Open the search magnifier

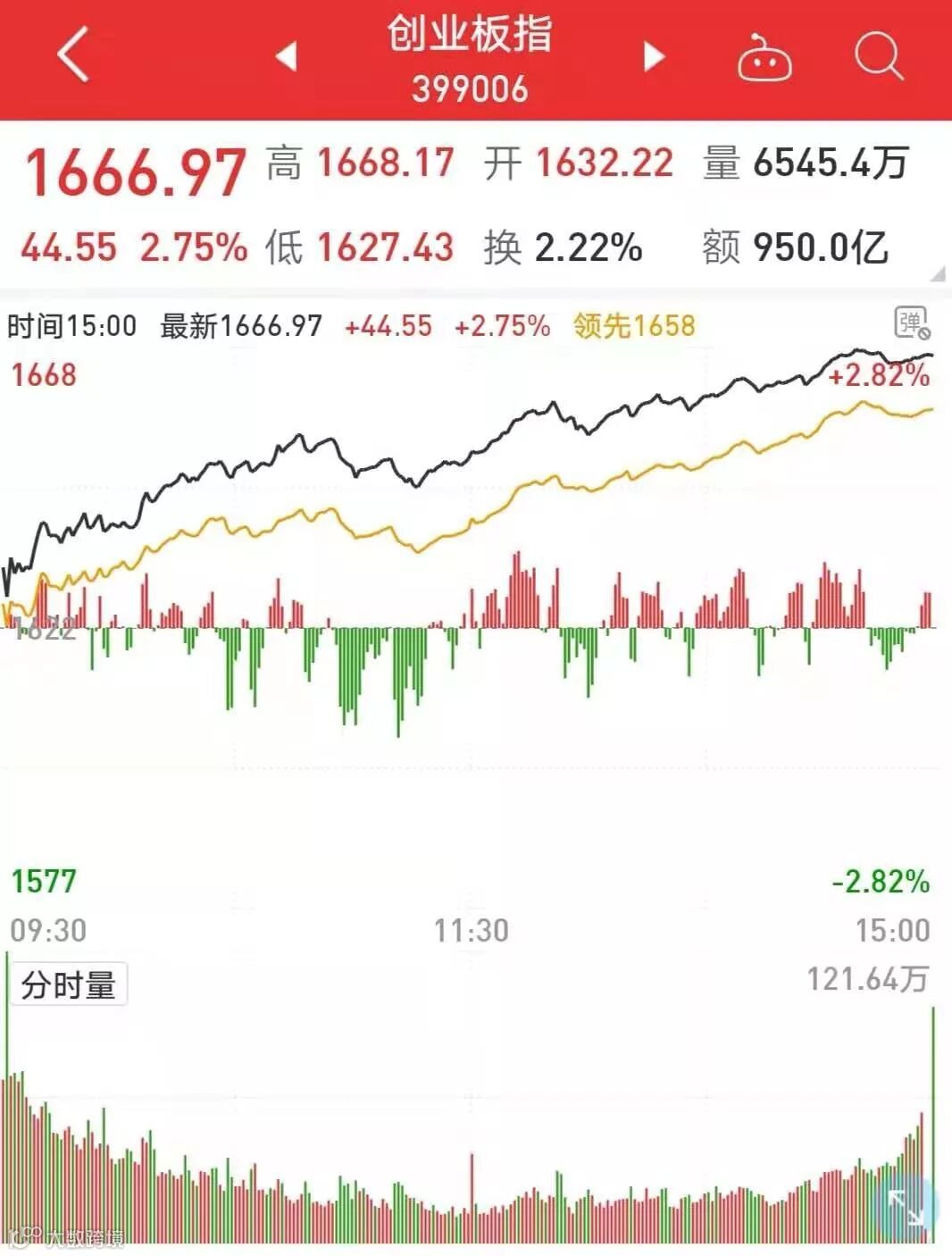878,56
